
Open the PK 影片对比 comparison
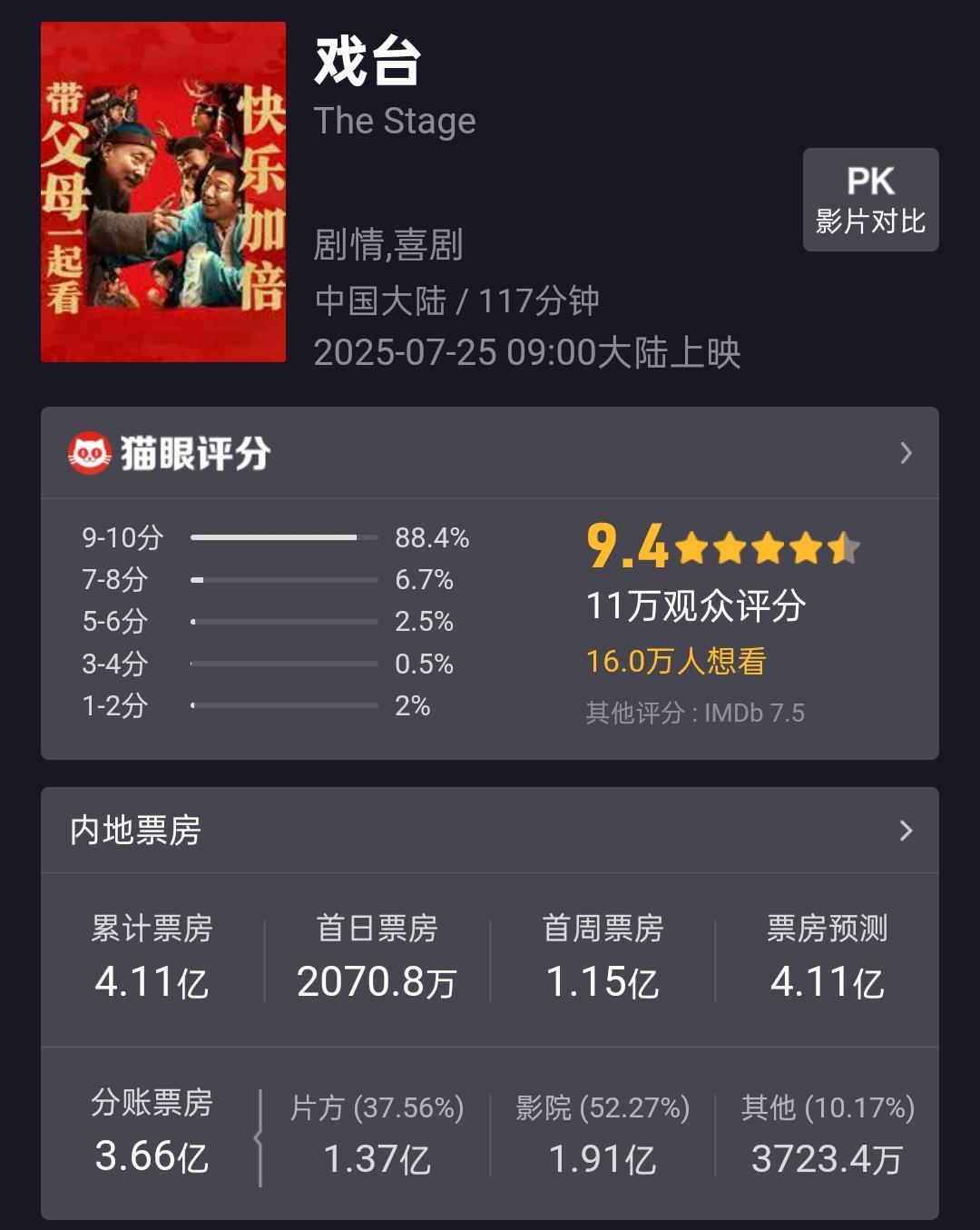pos(870,200)
